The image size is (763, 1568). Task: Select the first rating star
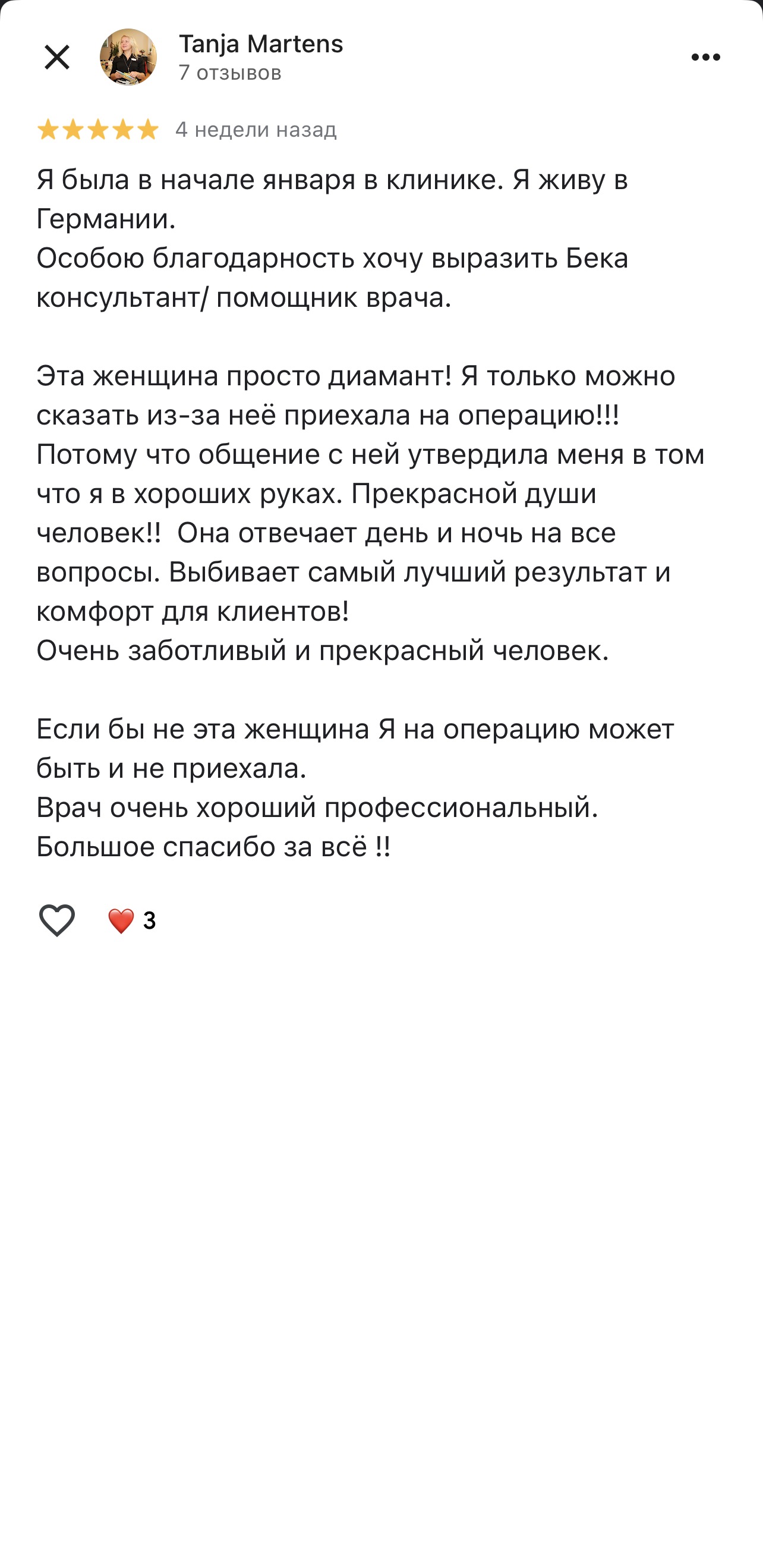(x=49, y=129)
